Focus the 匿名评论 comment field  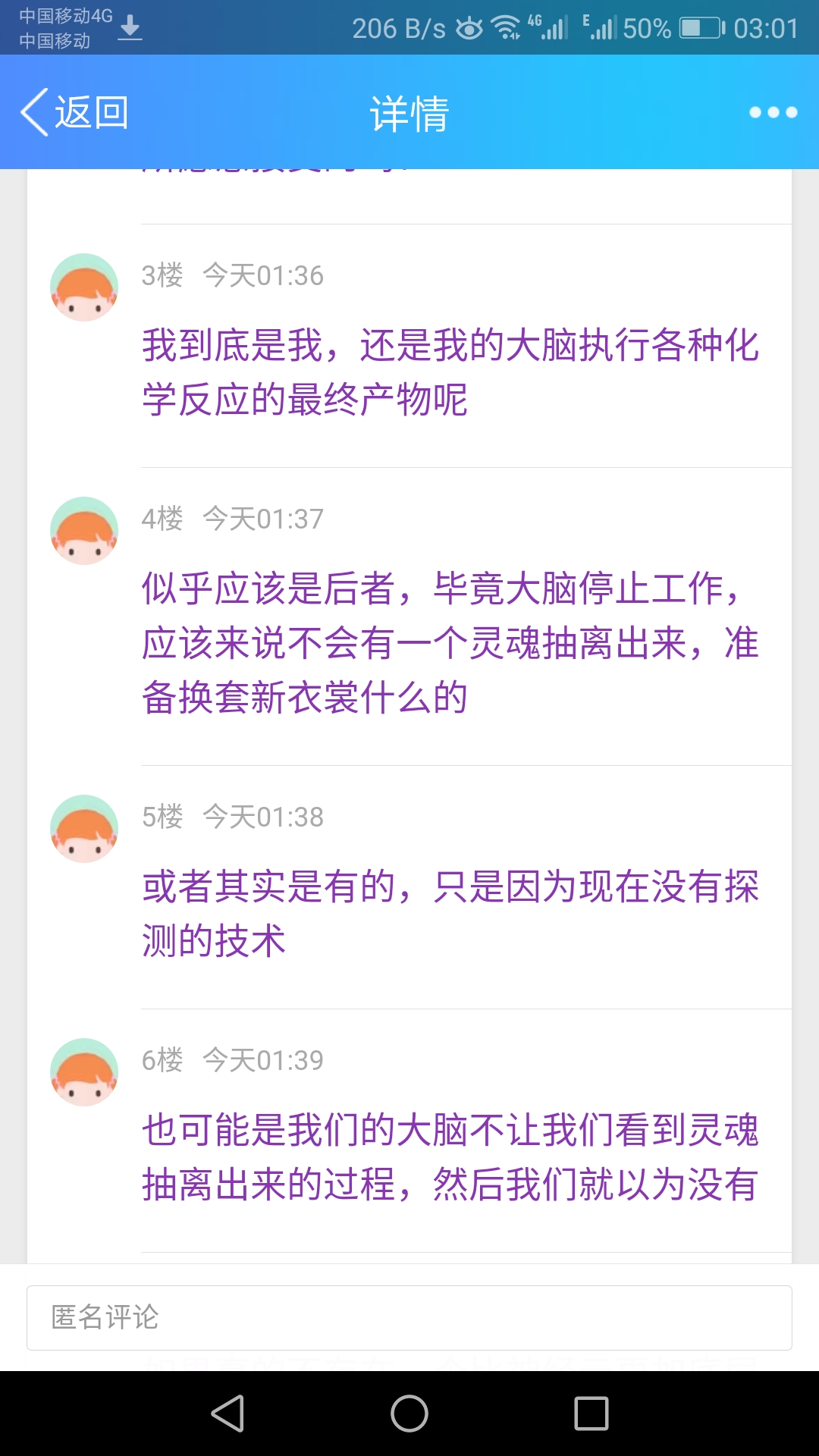409,1318
